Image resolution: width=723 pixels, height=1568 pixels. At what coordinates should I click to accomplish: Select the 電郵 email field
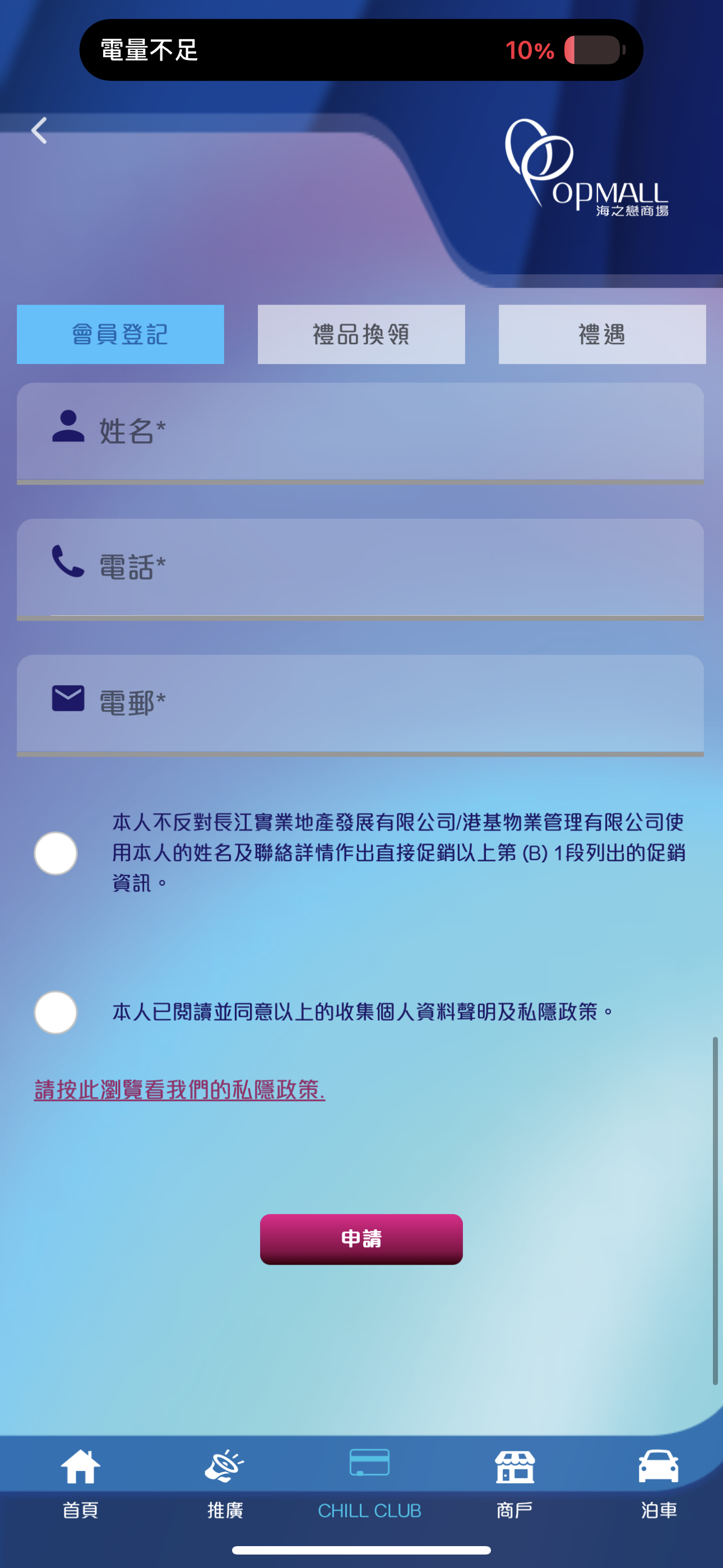[x=360, y=705]
